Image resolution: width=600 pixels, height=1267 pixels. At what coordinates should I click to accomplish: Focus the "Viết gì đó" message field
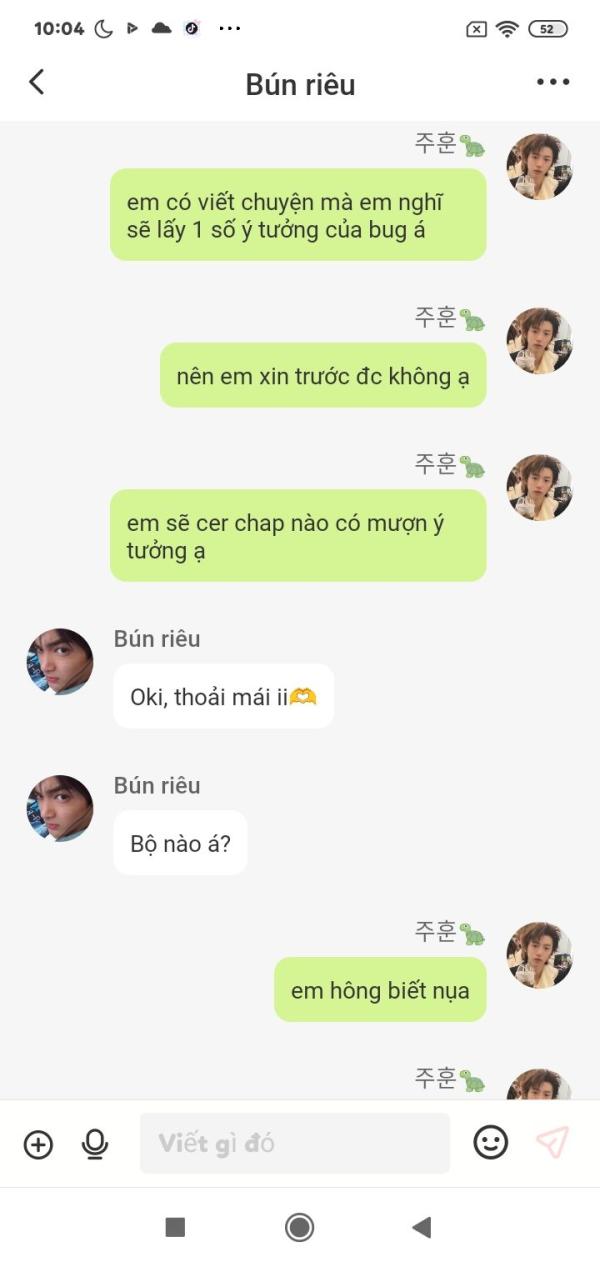click(295, 1143)
